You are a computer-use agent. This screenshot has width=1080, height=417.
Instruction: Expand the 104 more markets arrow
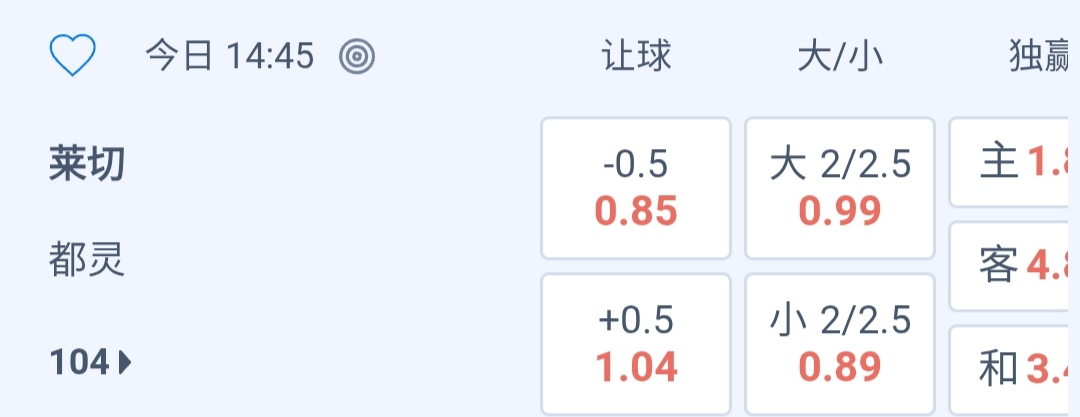coord(92,363)
